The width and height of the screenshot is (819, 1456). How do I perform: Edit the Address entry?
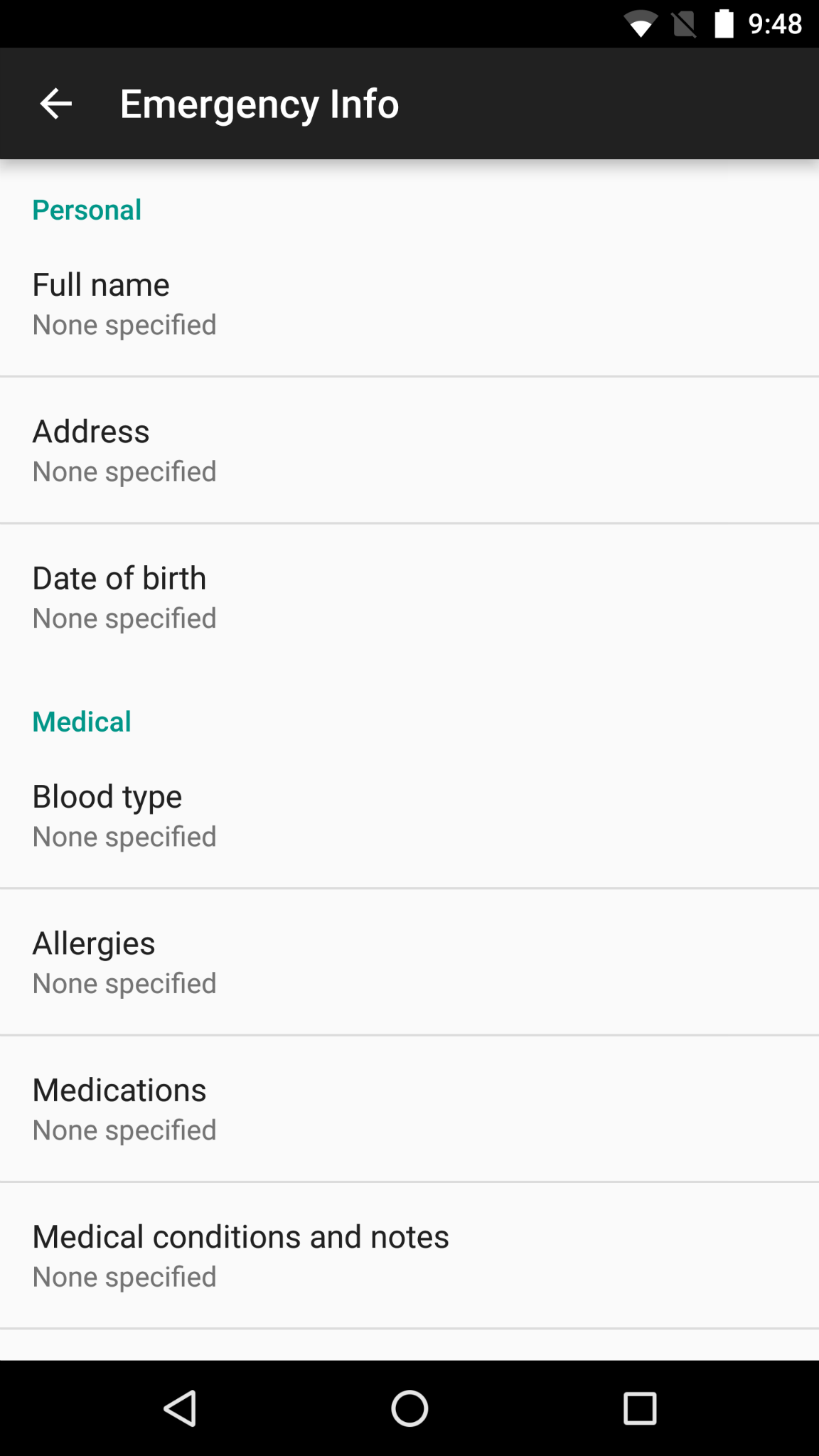409,451
